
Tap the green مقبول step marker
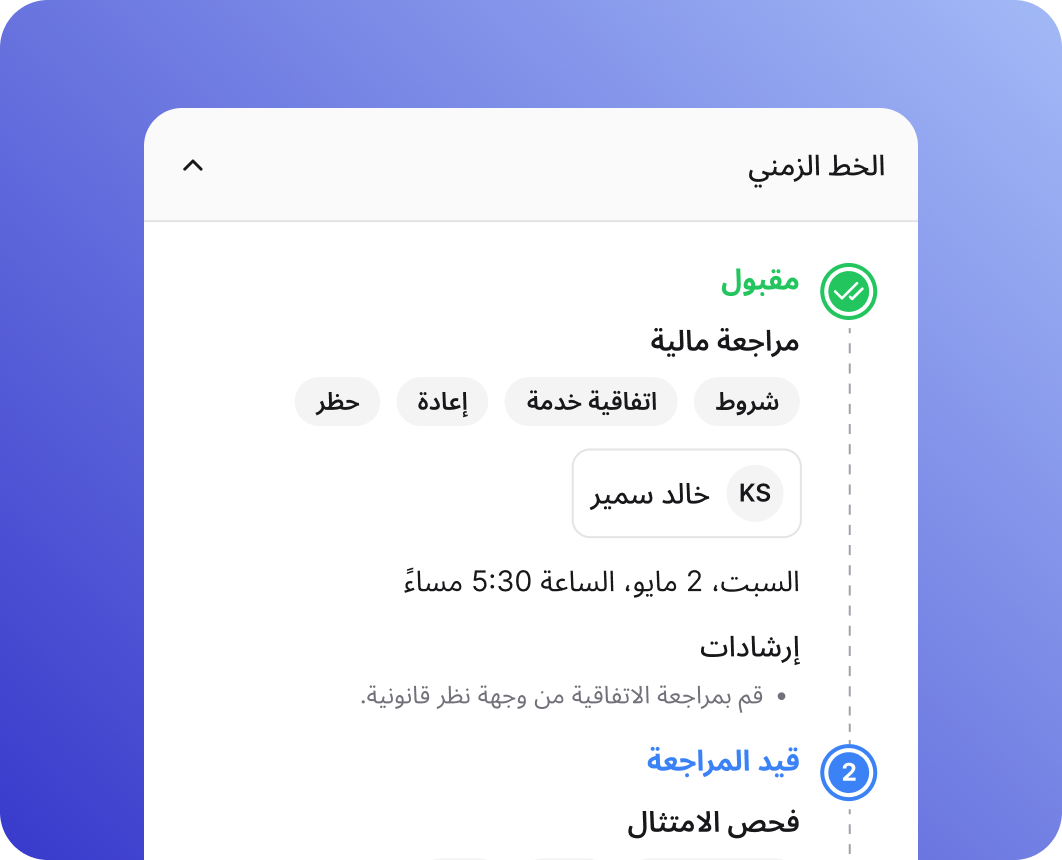[x=848, y=292]
